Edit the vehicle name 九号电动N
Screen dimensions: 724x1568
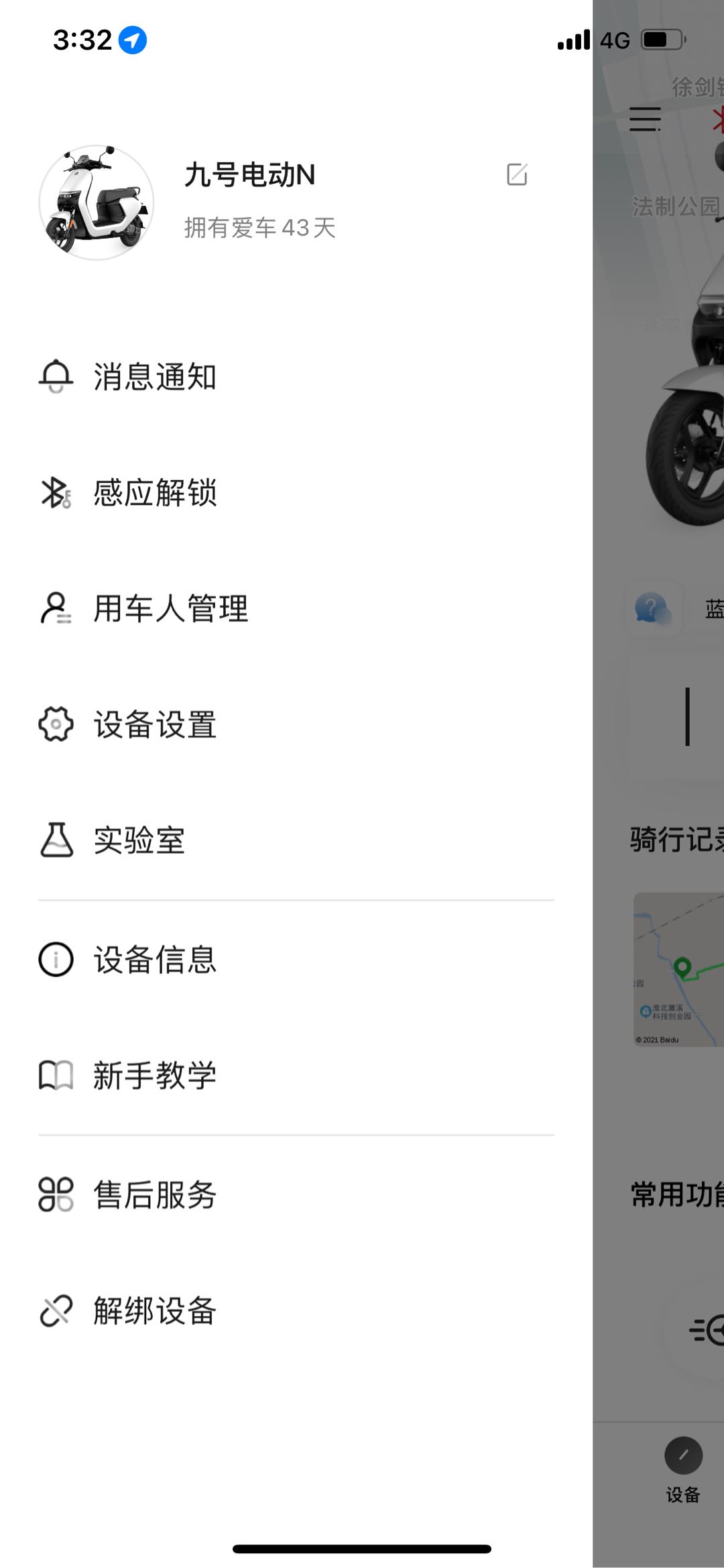pyautogui.click(x=517, y=174)
